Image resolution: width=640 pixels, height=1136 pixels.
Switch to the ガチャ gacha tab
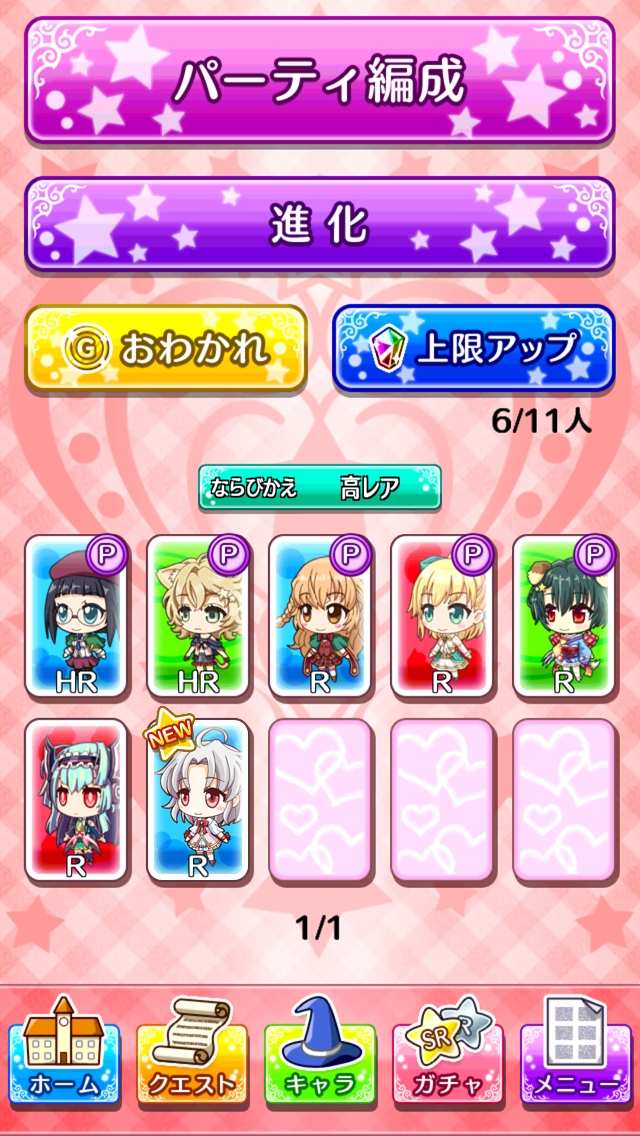point(448,1058)
